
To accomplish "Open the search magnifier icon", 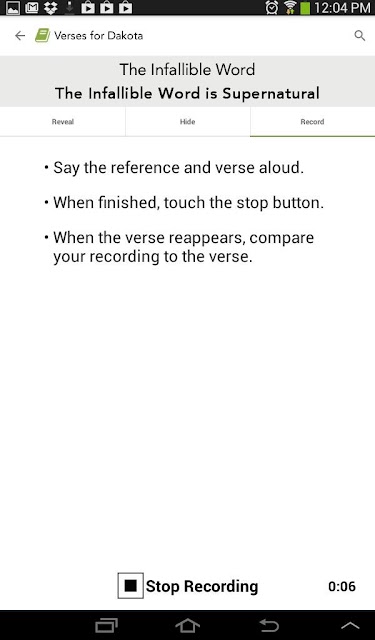I will [359, 36].
